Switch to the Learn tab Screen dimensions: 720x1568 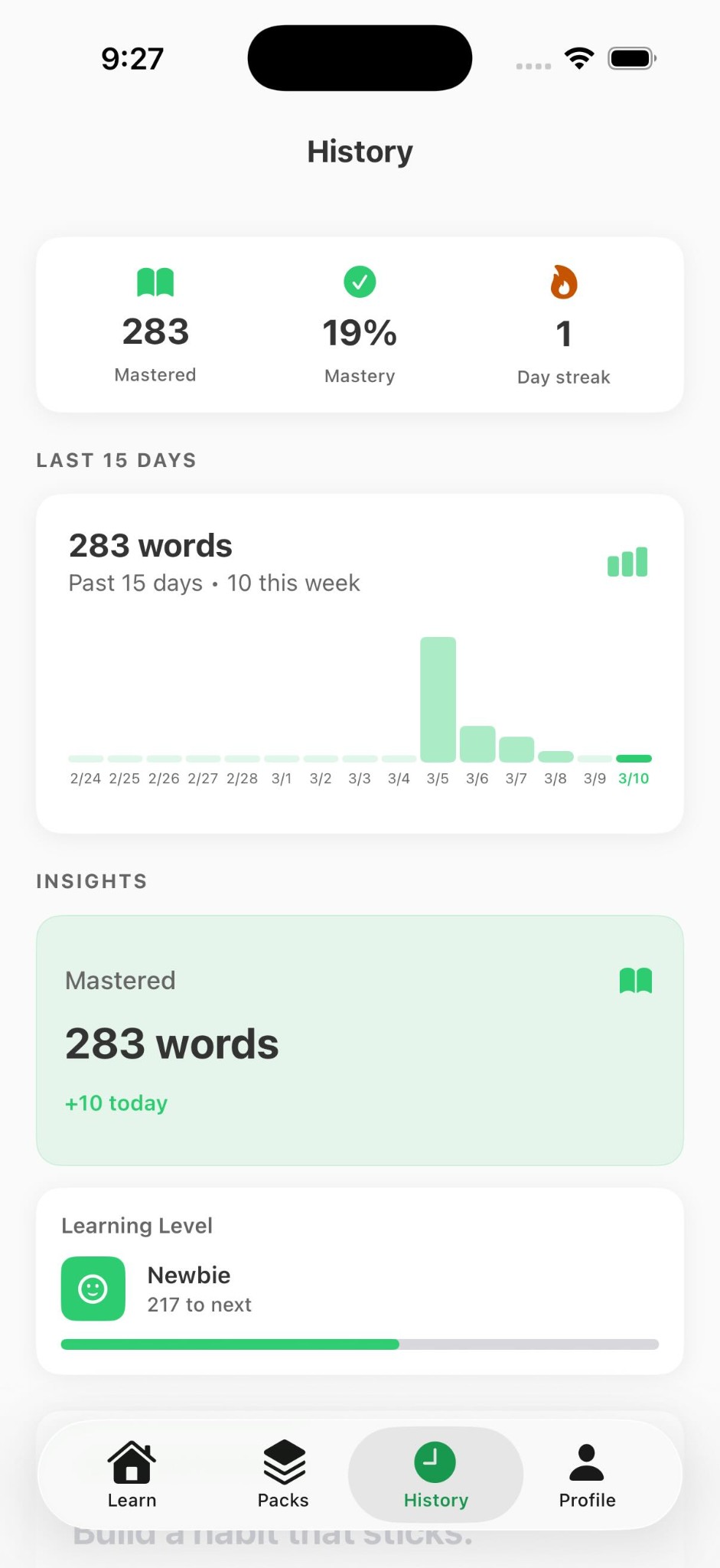132,1475
